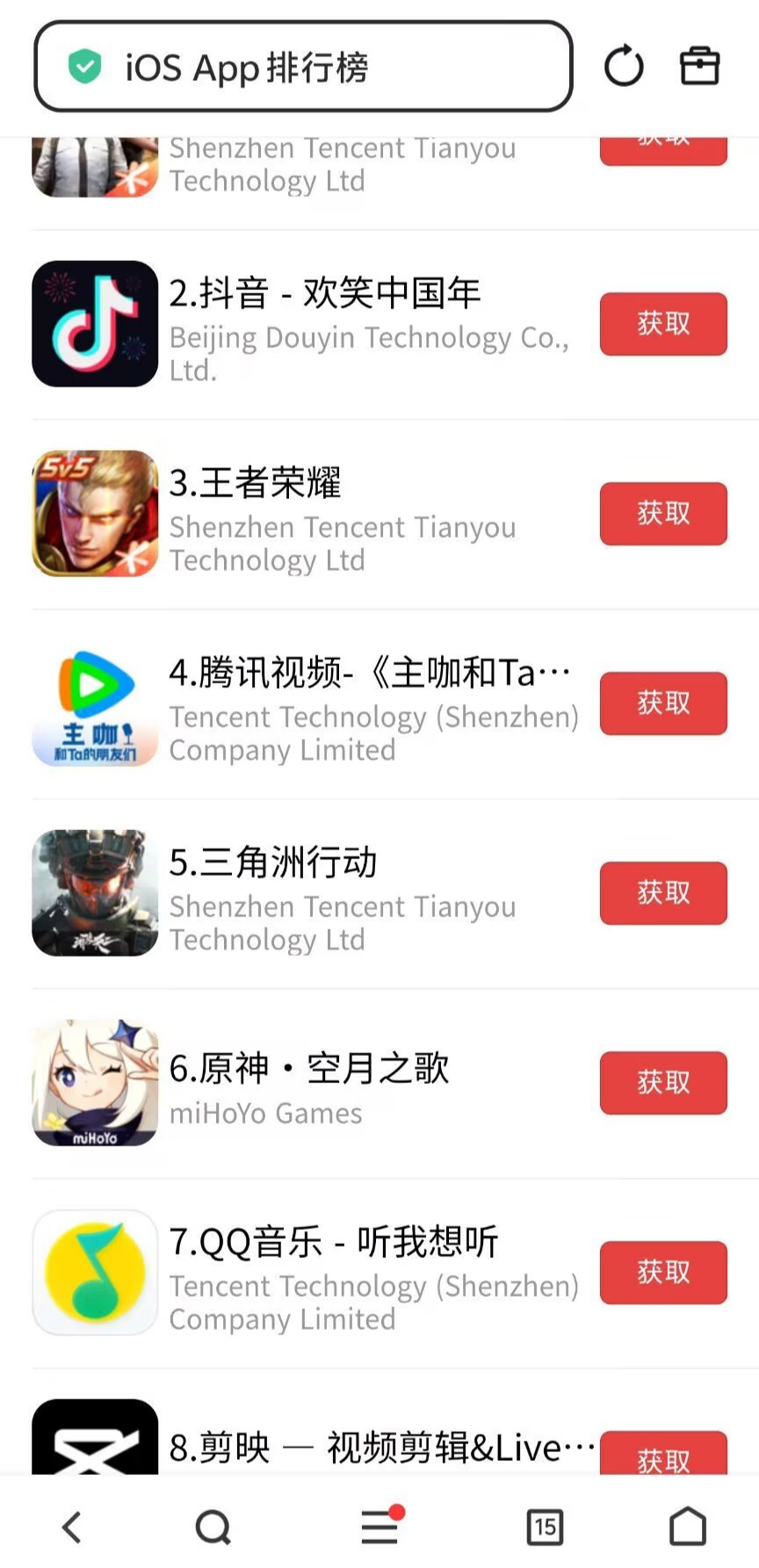Open the browser menu
Image resolution: width=759 pixels, height=1568 pixels.
click(380, 1527)
